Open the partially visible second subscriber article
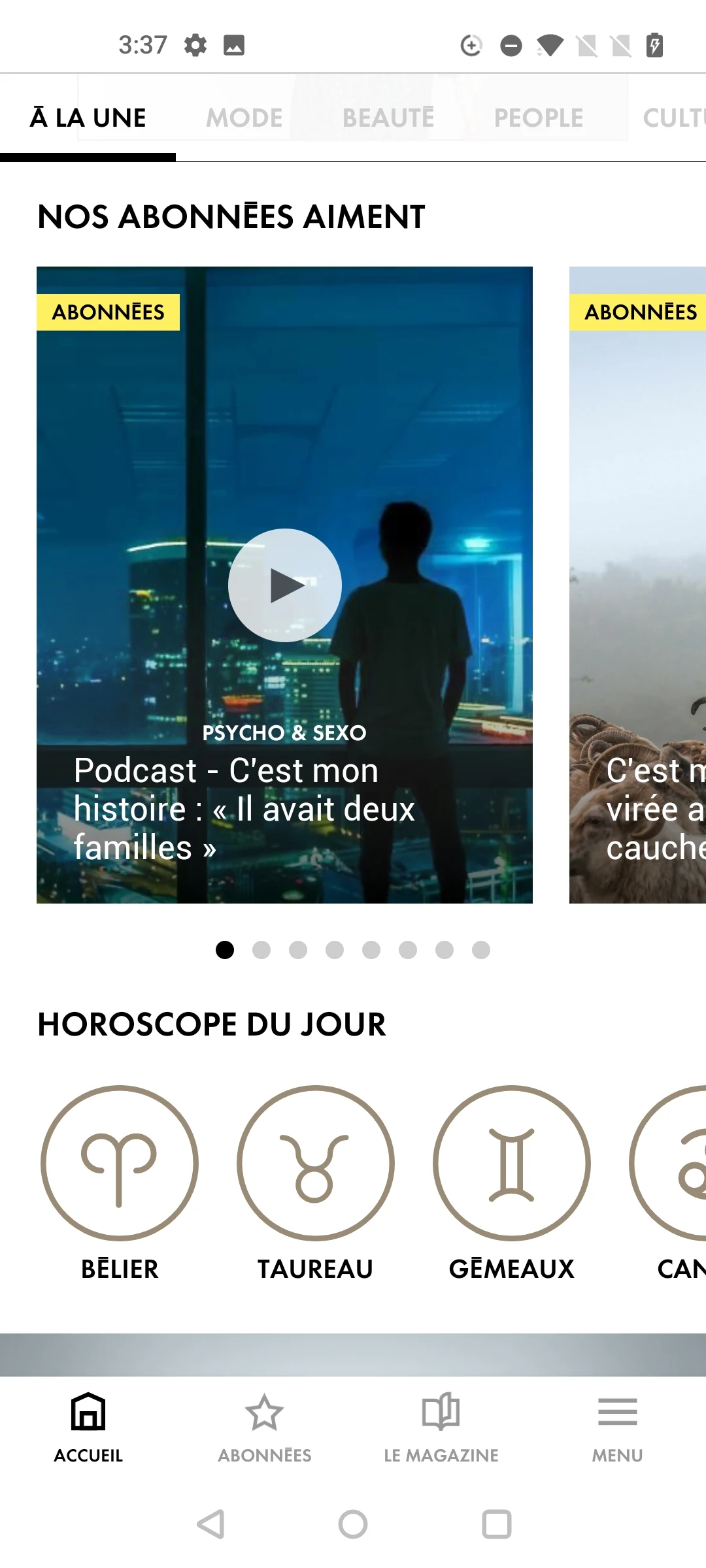This screenshot has width=706, height=1568. click(x=637, y=585)
